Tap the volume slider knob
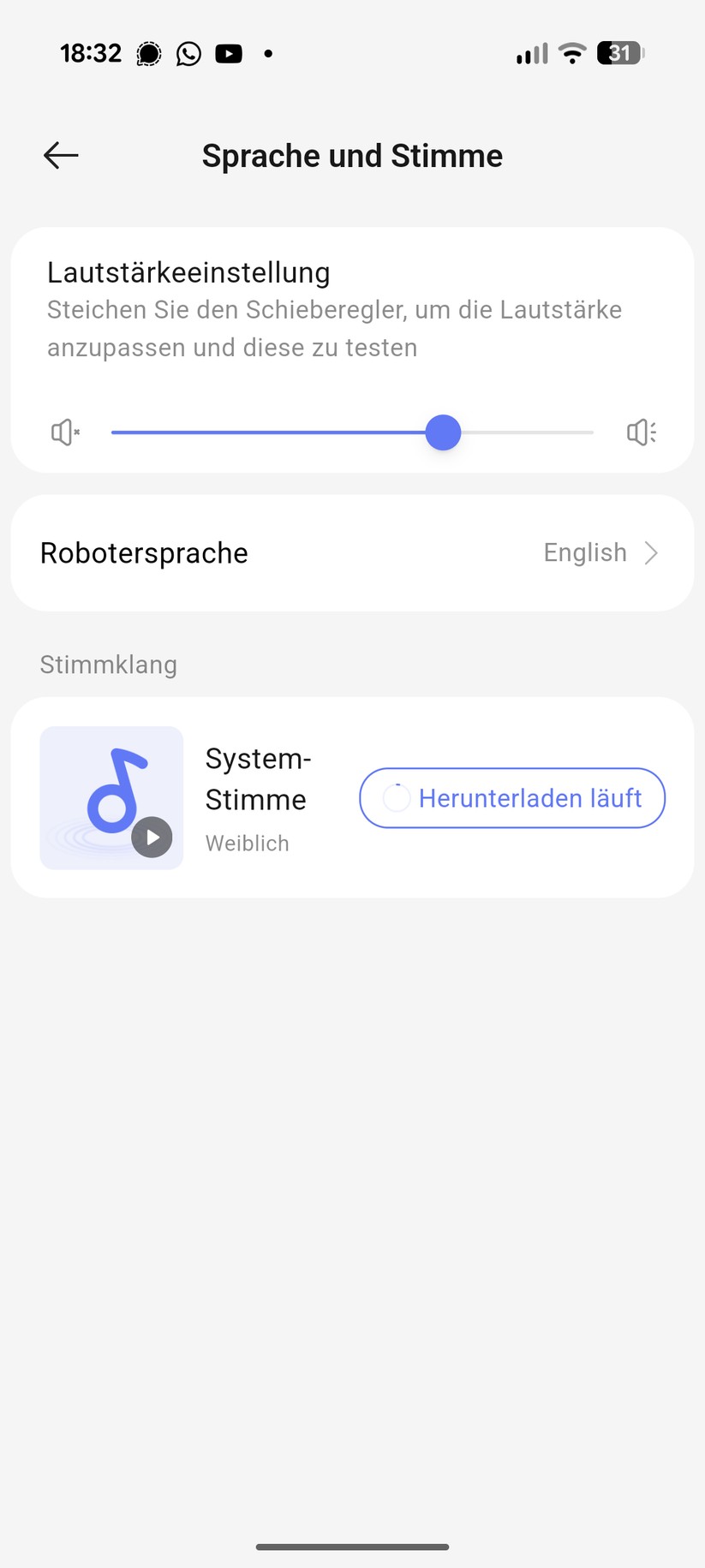This screenshot has height=1568, width=705. (443, 432)
